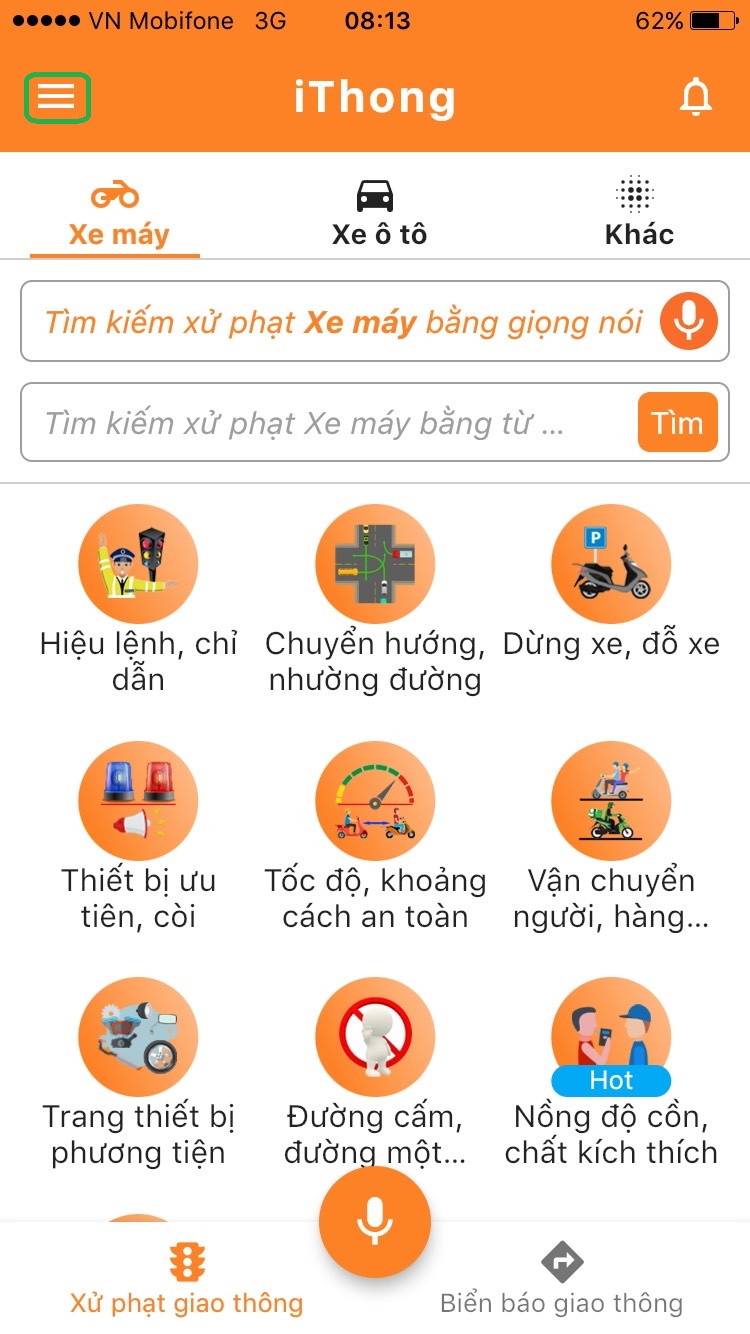The width and height of the screenshot is (750, 1334).
Task: Open Dừng xe, đỗ xe category
Action: pyautogui.click(x=611, y=600)
